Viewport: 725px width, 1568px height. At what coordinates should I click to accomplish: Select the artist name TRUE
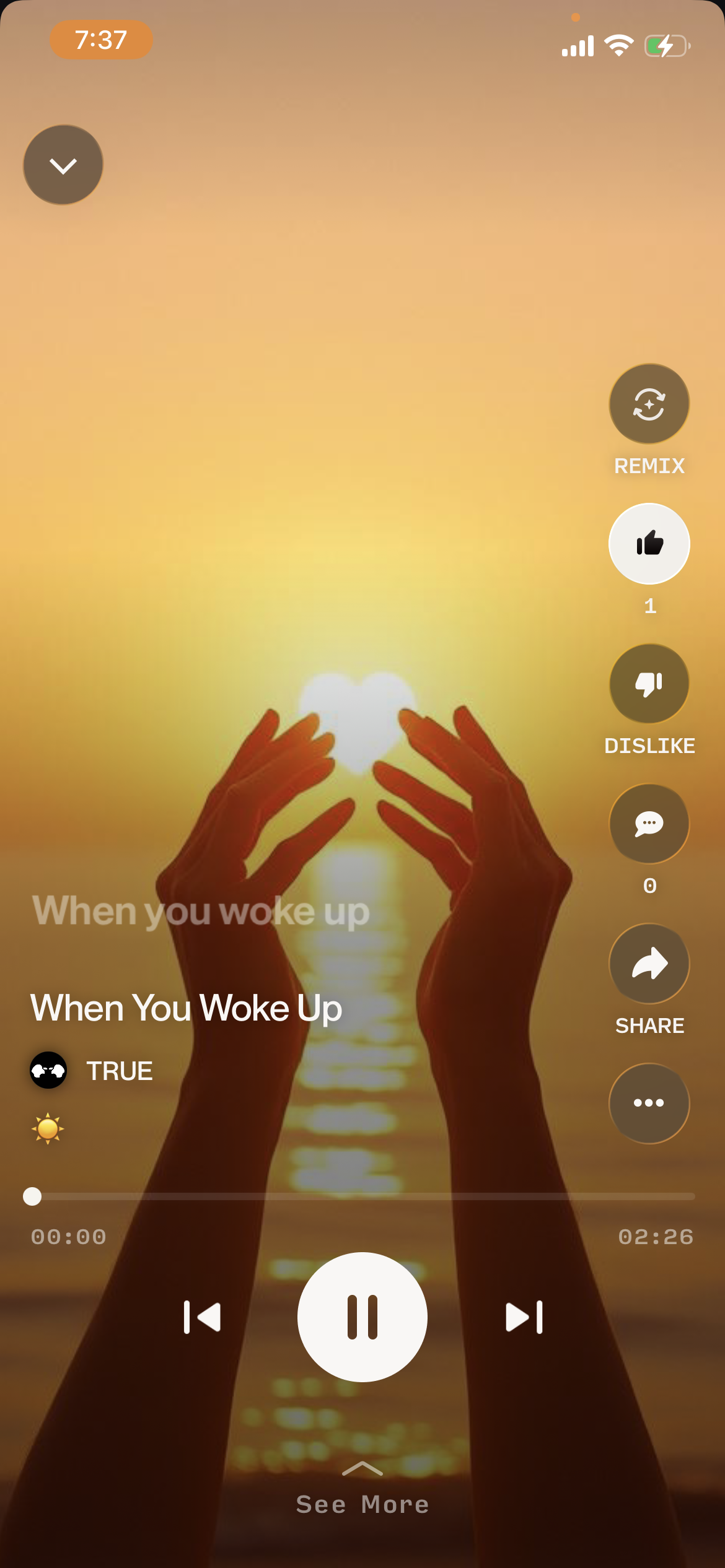coord(119,1069)
